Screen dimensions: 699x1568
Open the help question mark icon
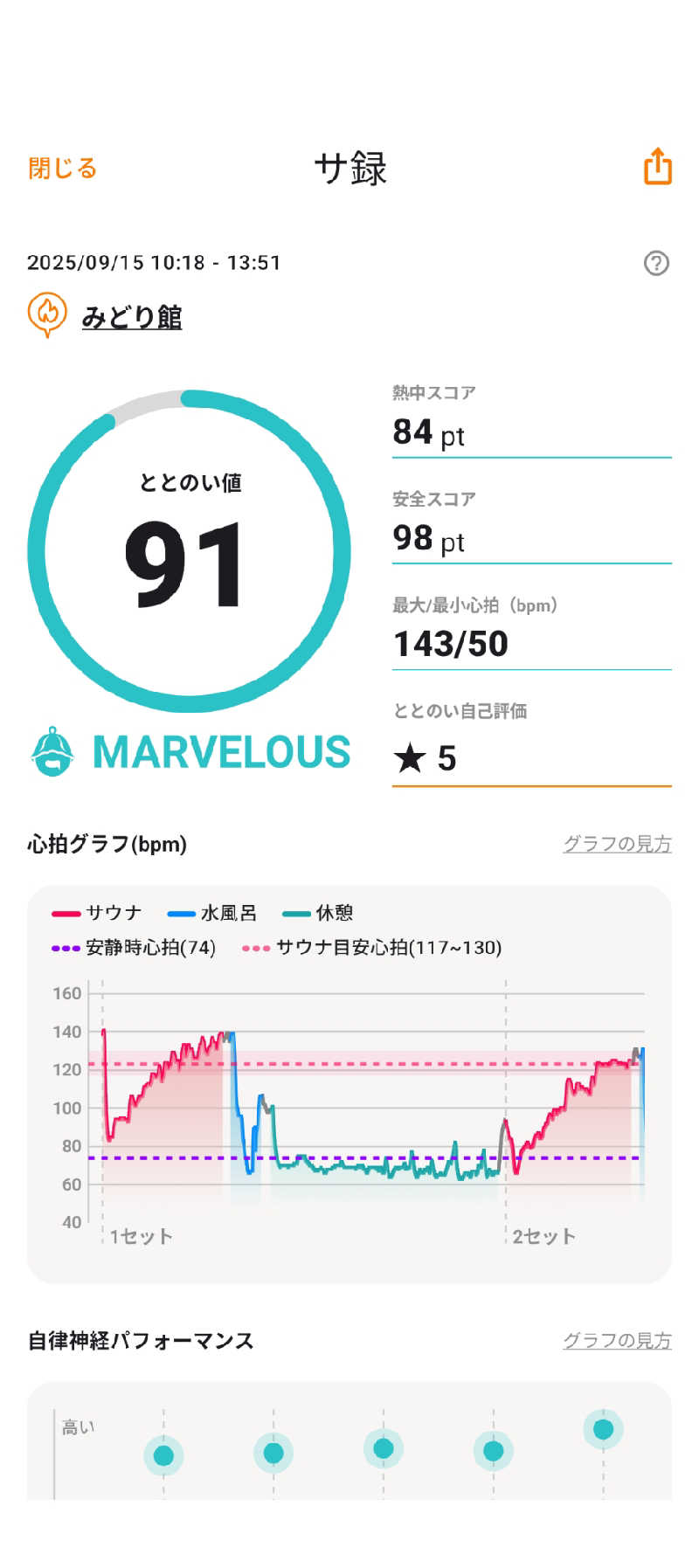(x=655, y=263)
